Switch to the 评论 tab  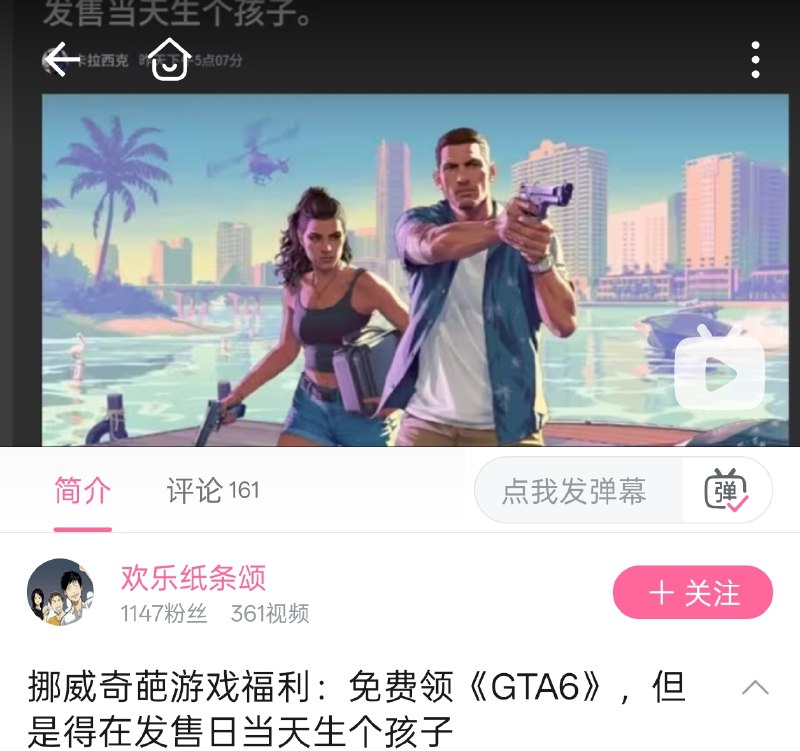[212, 491]
